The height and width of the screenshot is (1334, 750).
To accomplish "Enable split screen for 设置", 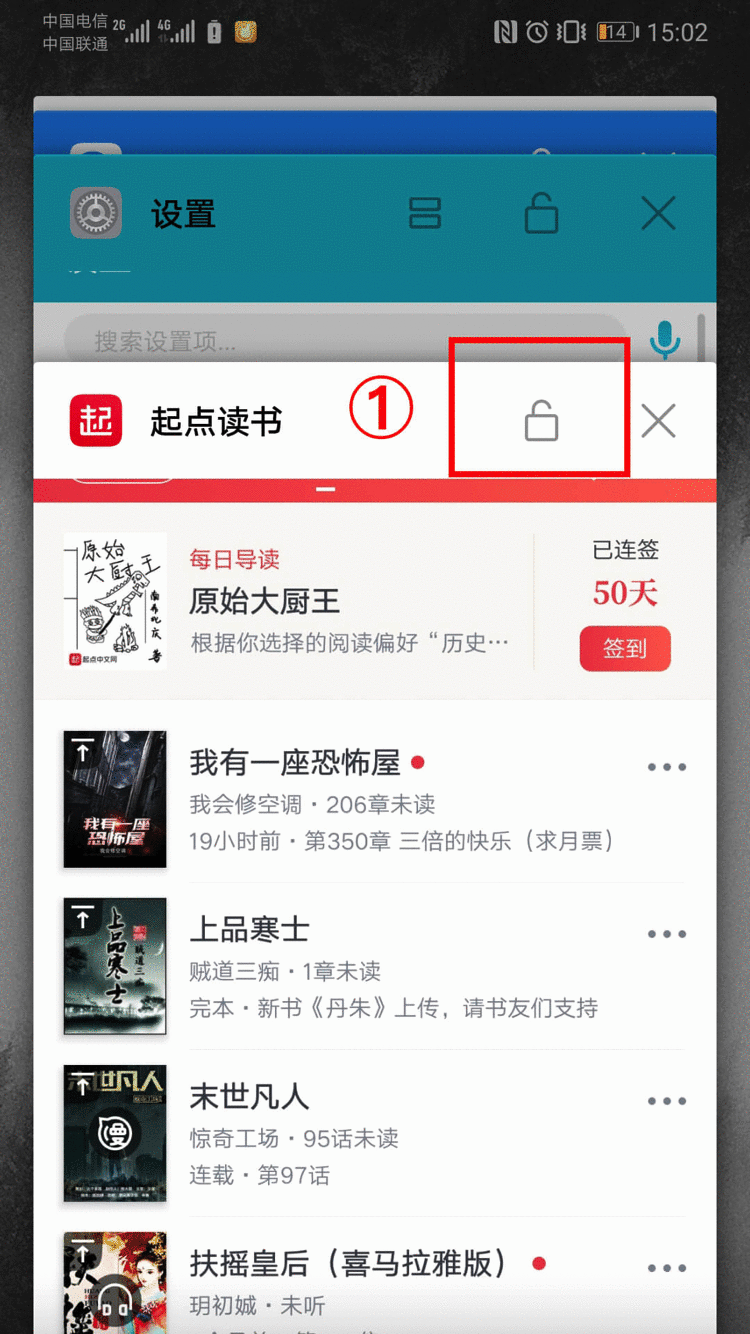I will pos(425,213).
